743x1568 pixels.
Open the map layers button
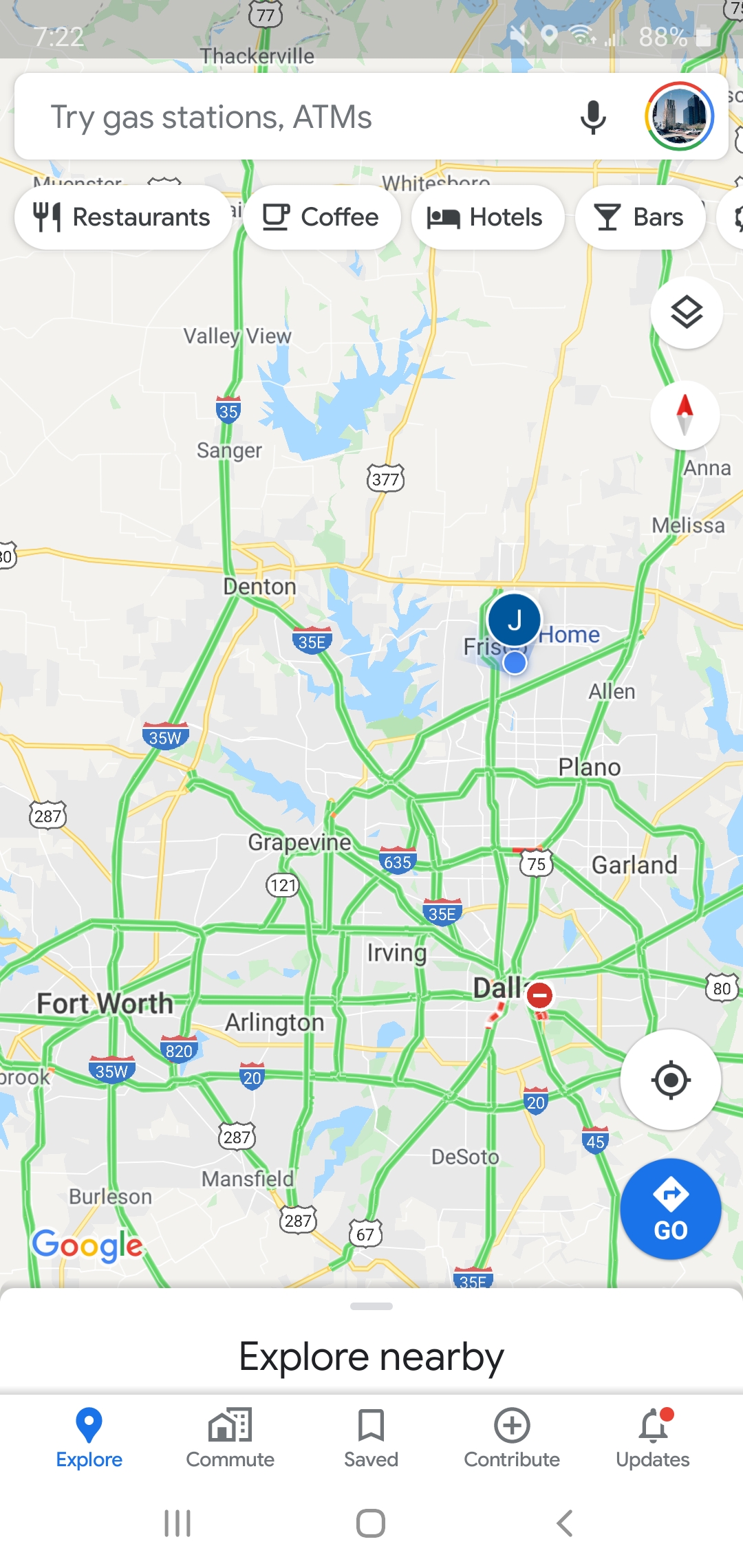pos(686,313)
